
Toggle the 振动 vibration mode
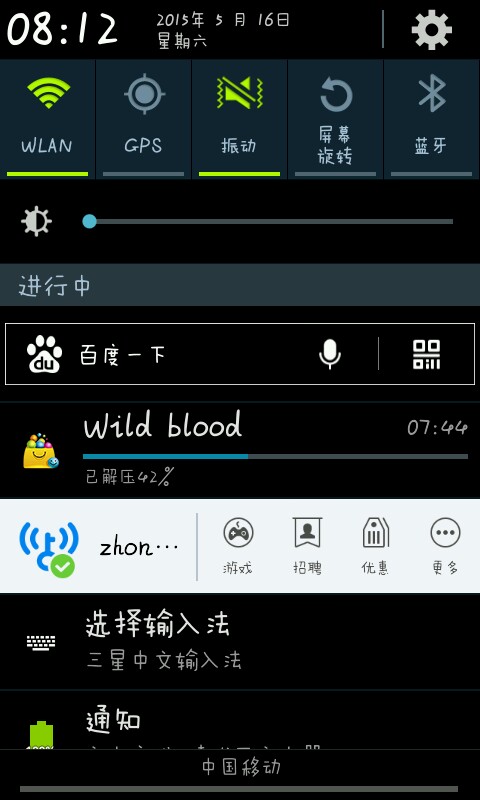pyautogui.click(x=239, y=119)
